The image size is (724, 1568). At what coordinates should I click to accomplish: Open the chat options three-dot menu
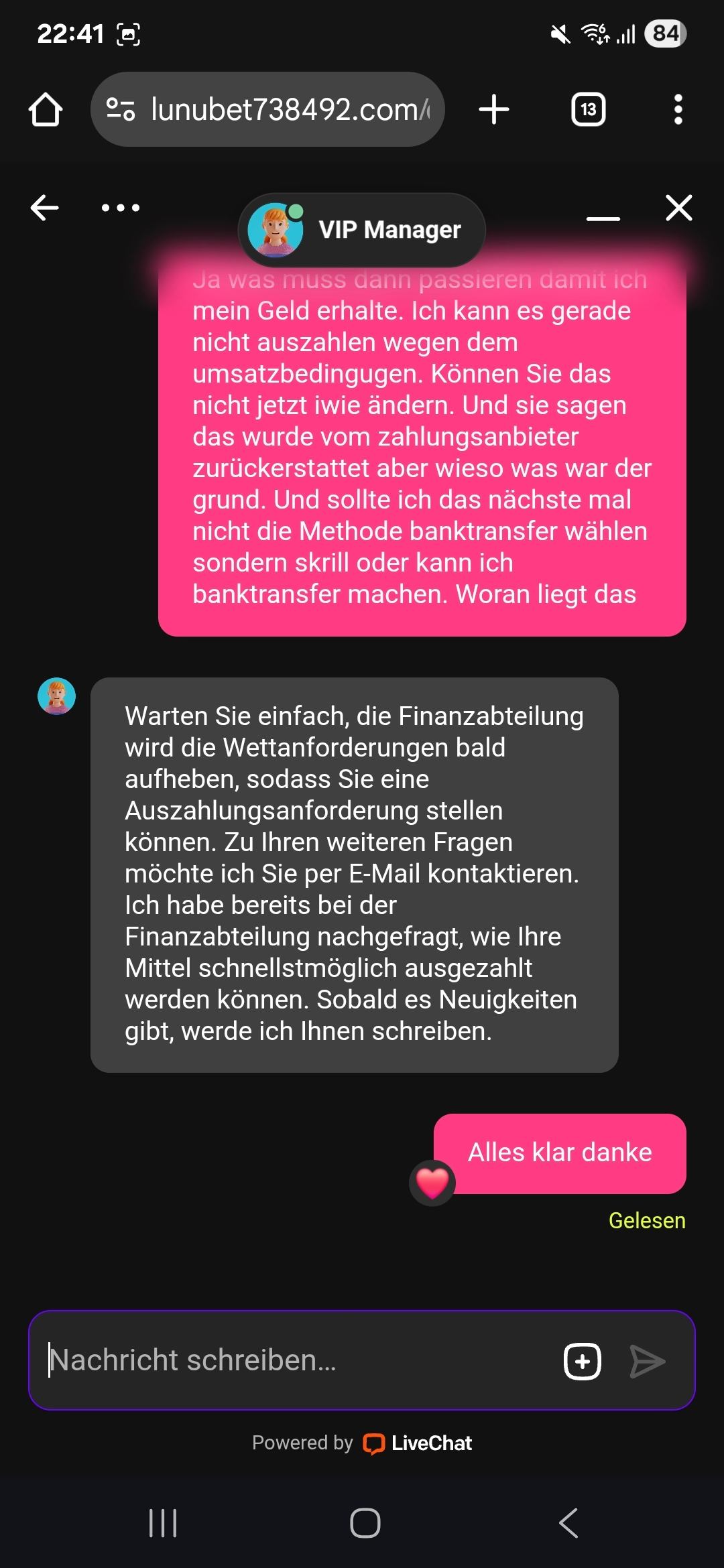(121, 208)
